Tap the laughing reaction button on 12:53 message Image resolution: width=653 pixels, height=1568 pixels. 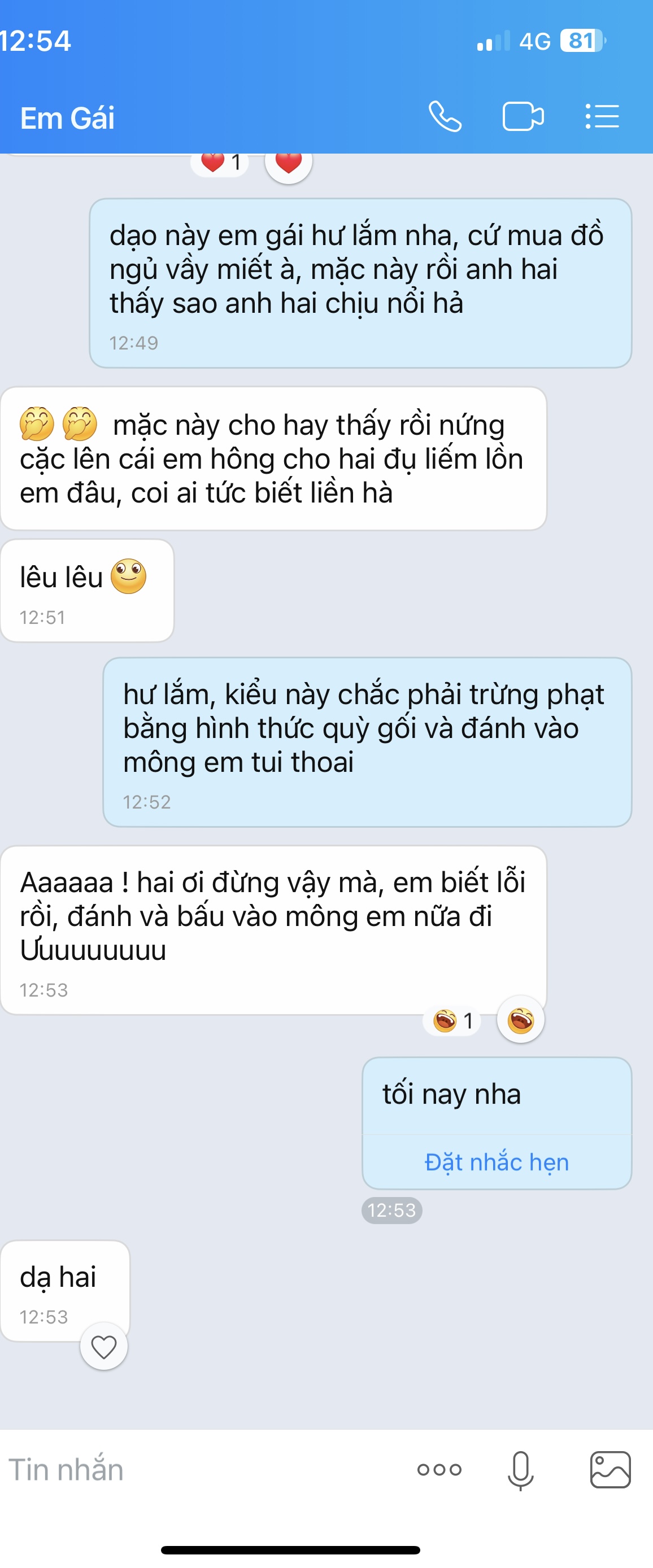(521, 1020)
